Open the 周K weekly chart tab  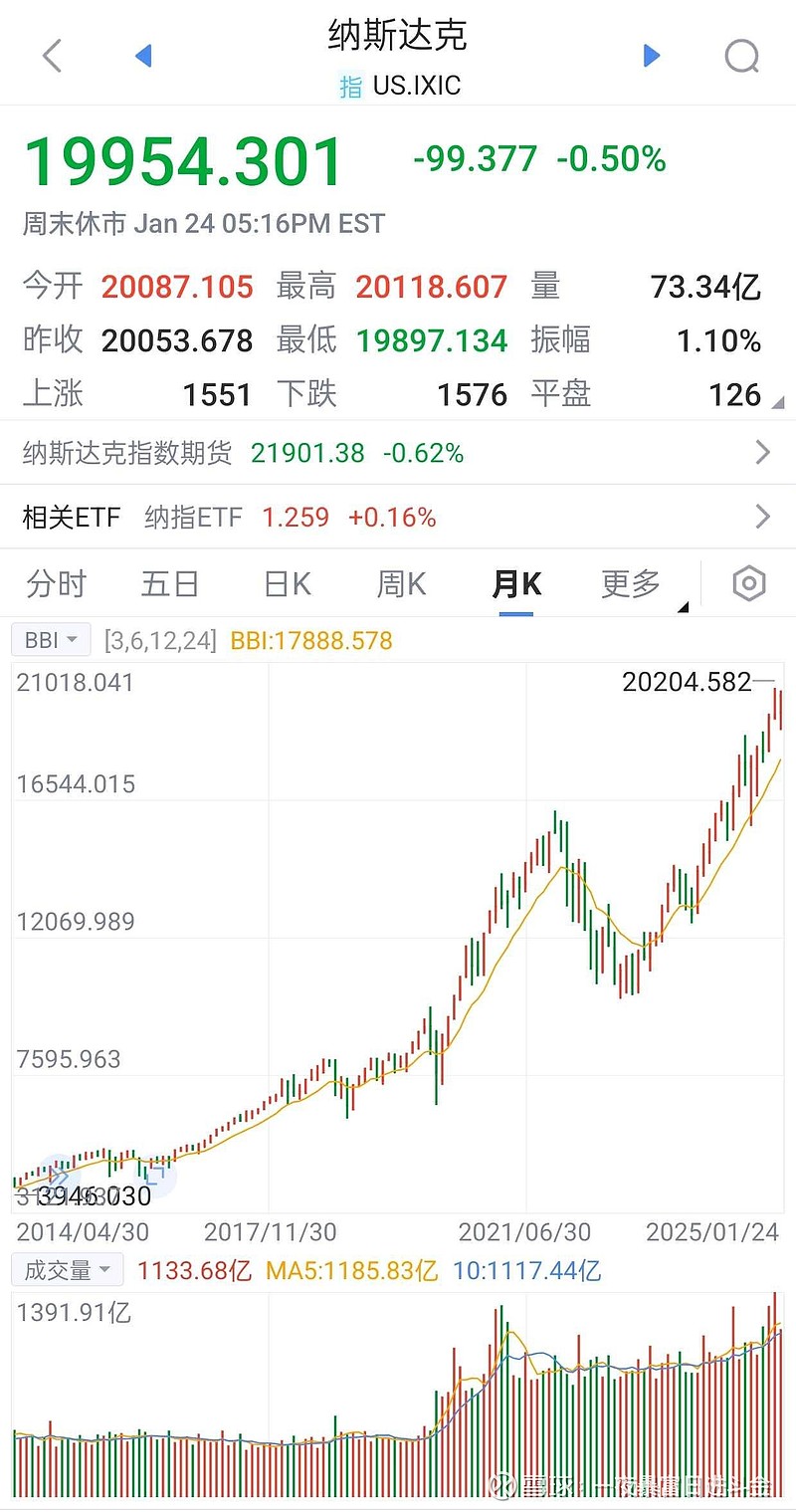click(399, 583)
